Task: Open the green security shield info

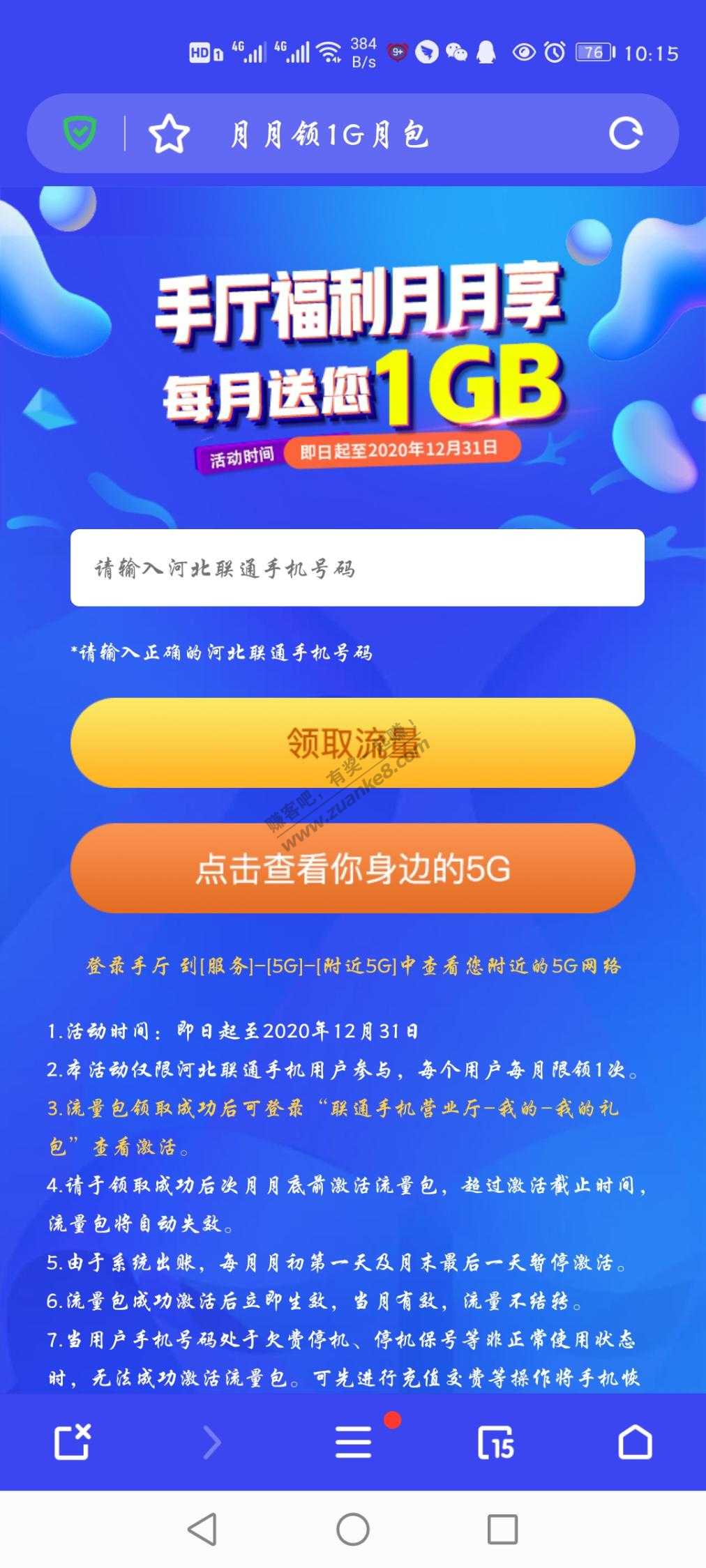Action: click(x=80, y=133)
